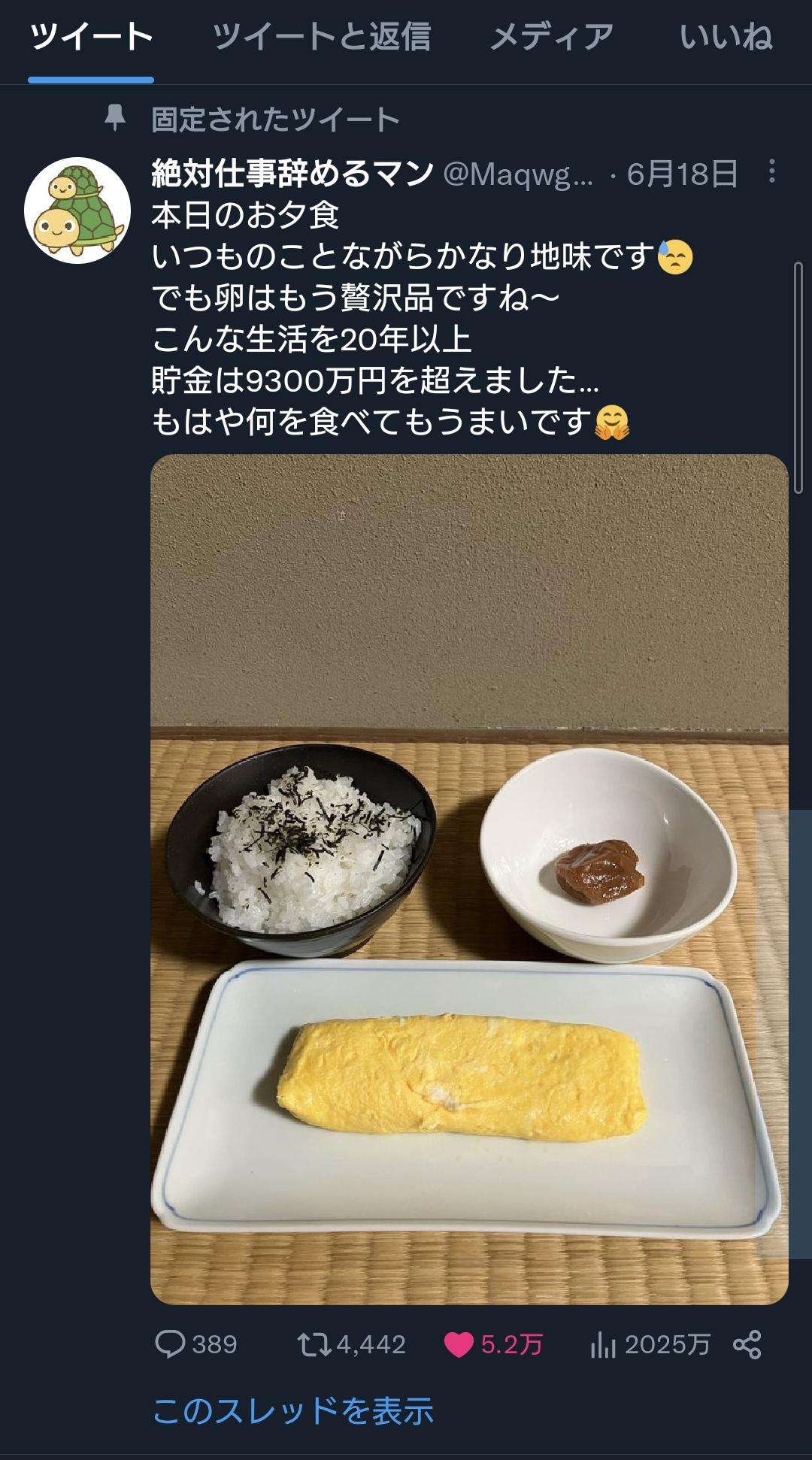Open このスレッドを表示 link
812x1460 pixels.
coord(293,1411)
